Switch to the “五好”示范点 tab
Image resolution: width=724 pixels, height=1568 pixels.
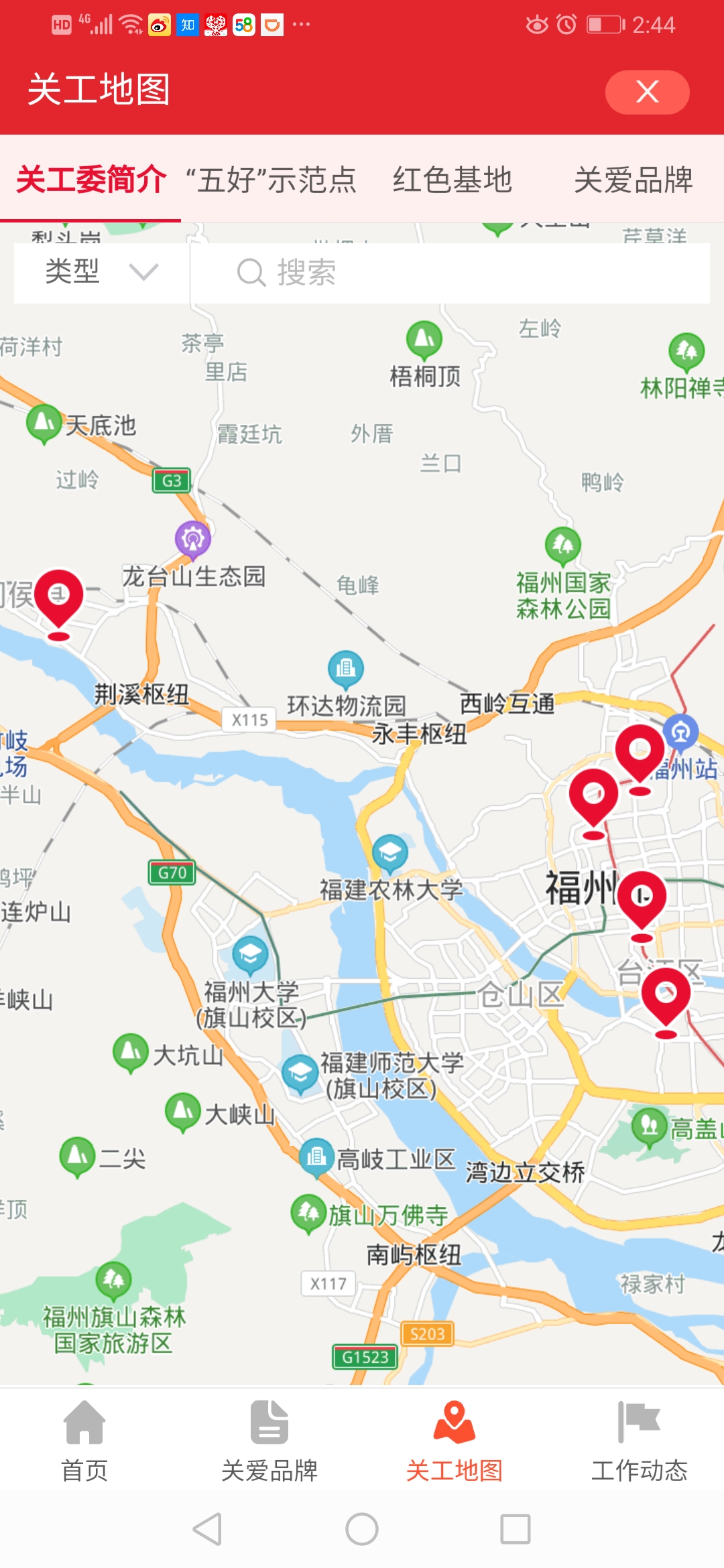tap(271, 180)
